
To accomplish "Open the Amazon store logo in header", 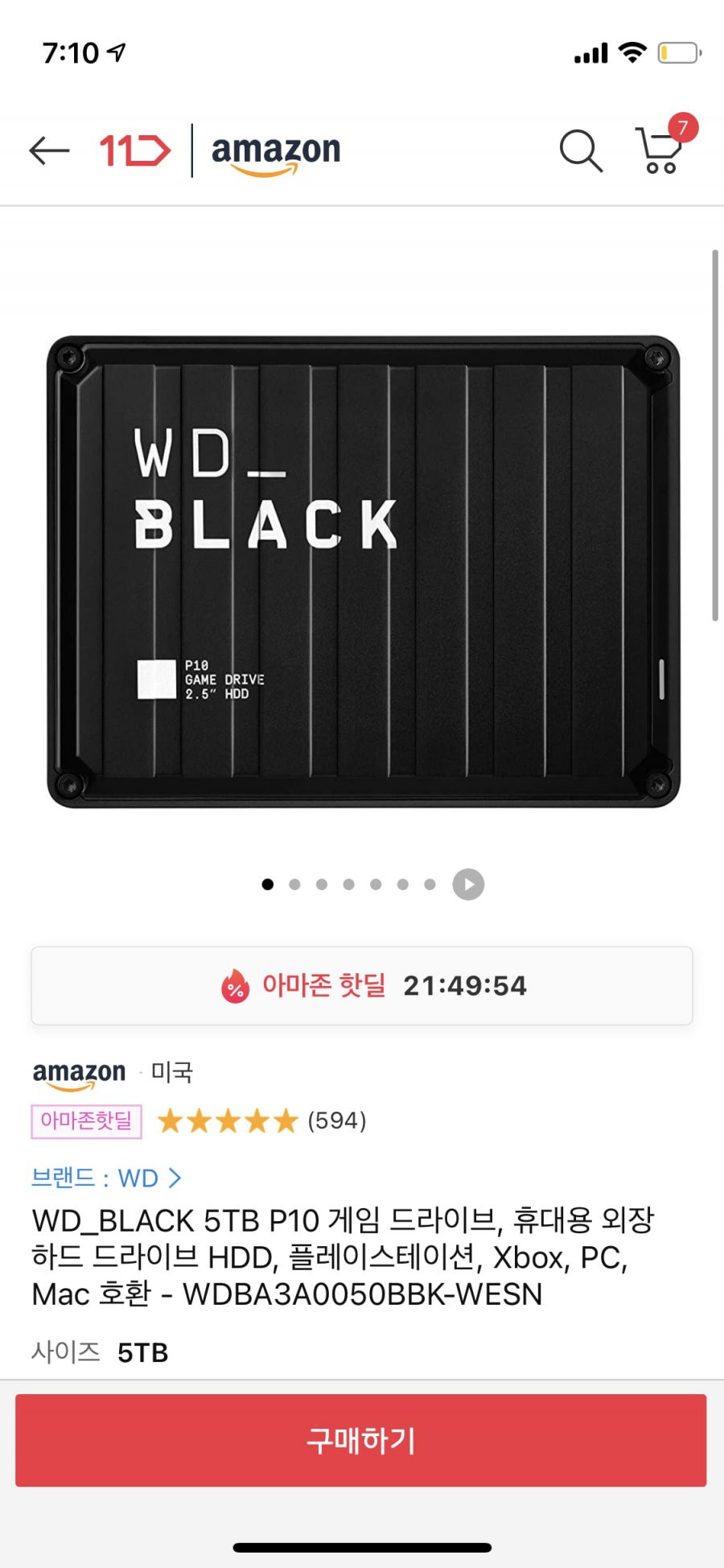I will point(276,153).
